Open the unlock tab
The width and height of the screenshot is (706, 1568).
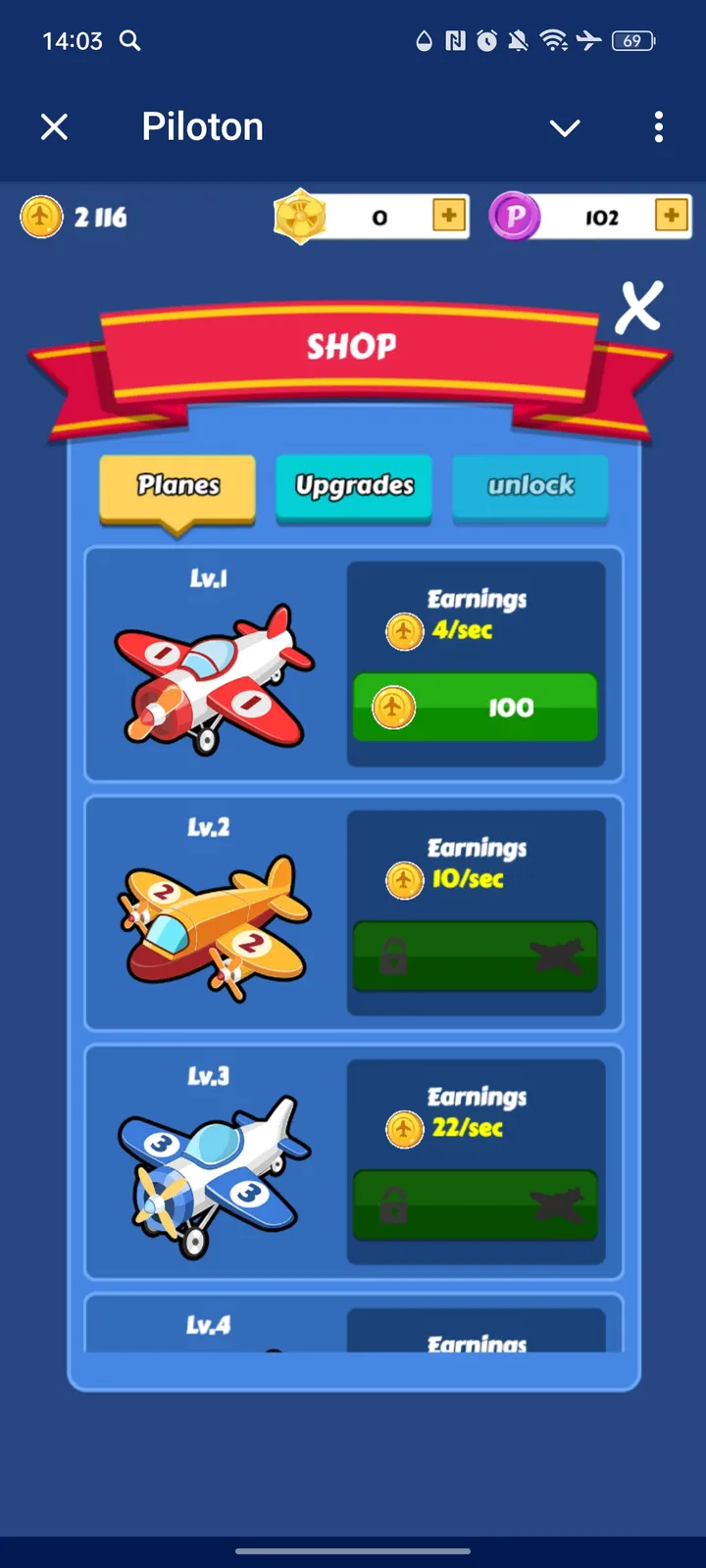point(529,486)
